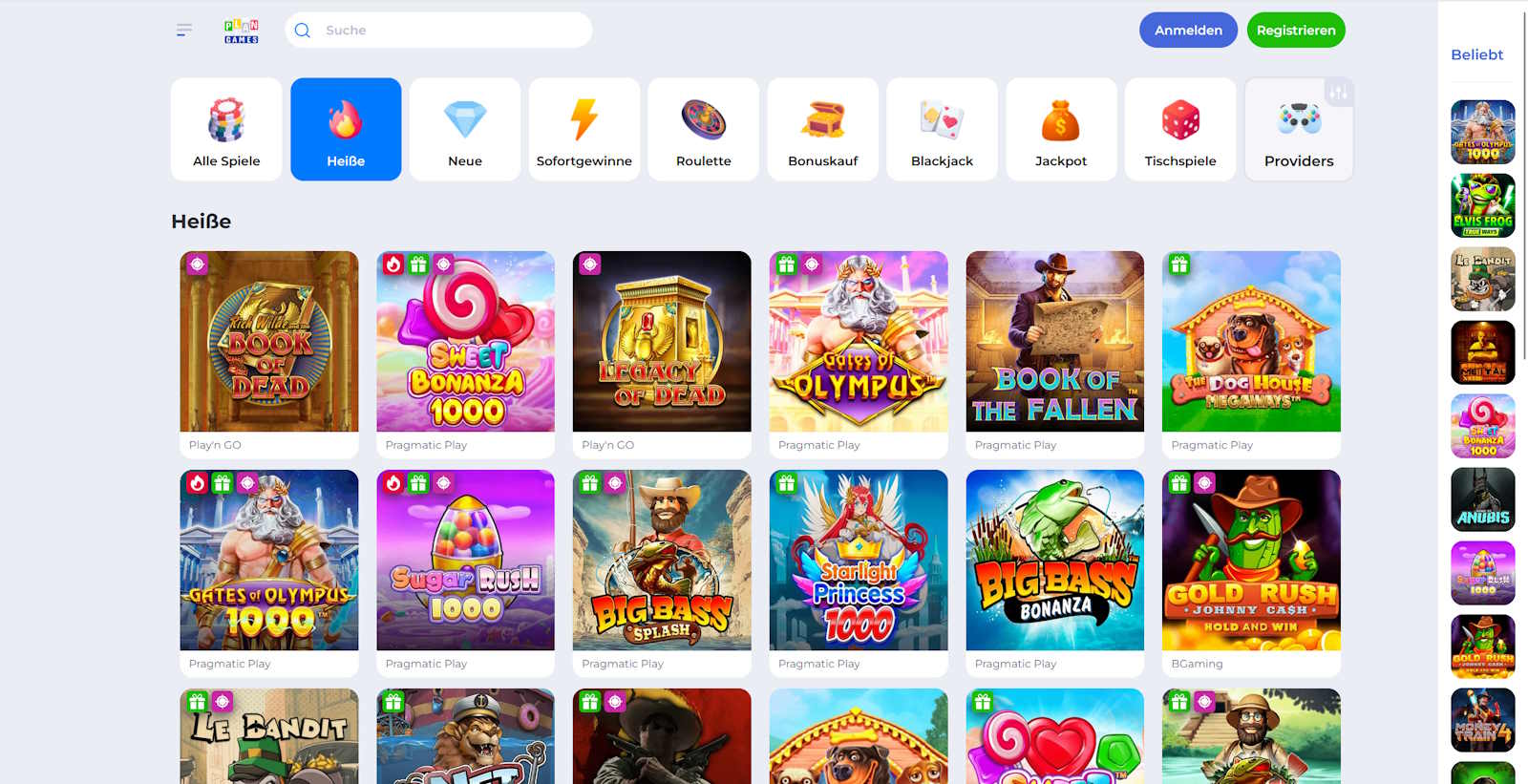The height and width of the screenshot is (784, 1528).
Task: Open the Bonuskauf category
Action: click(823, 130)
